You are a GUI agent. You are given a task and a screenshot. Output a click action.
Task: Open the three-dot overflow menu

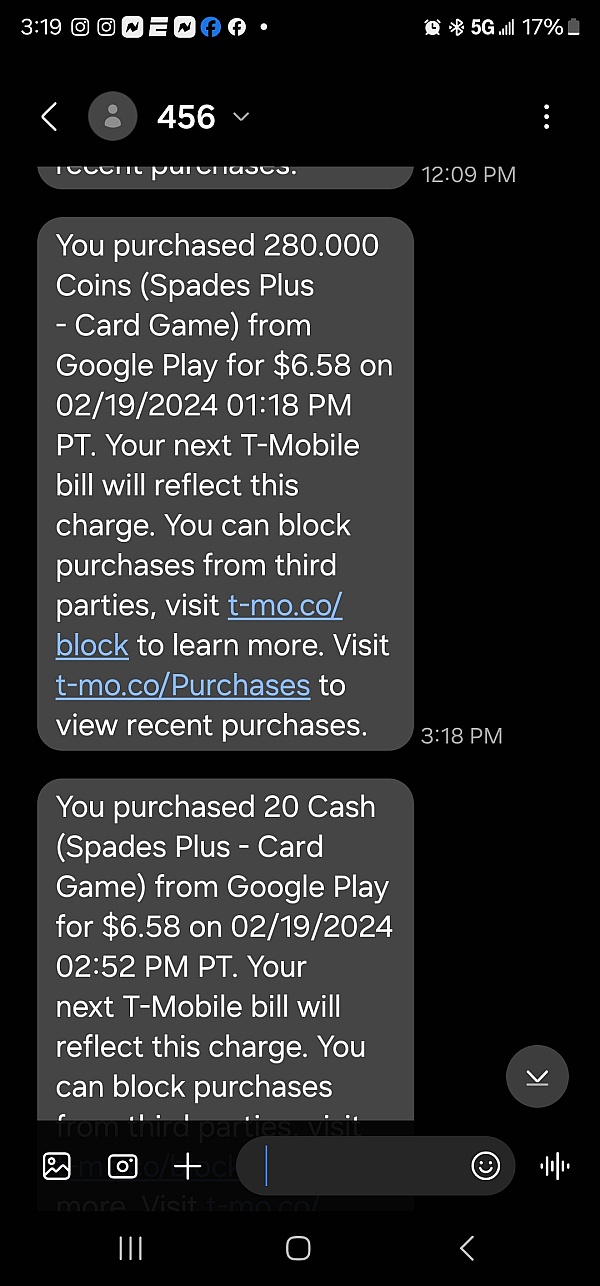pyautogui.click(x=546, y=117)
